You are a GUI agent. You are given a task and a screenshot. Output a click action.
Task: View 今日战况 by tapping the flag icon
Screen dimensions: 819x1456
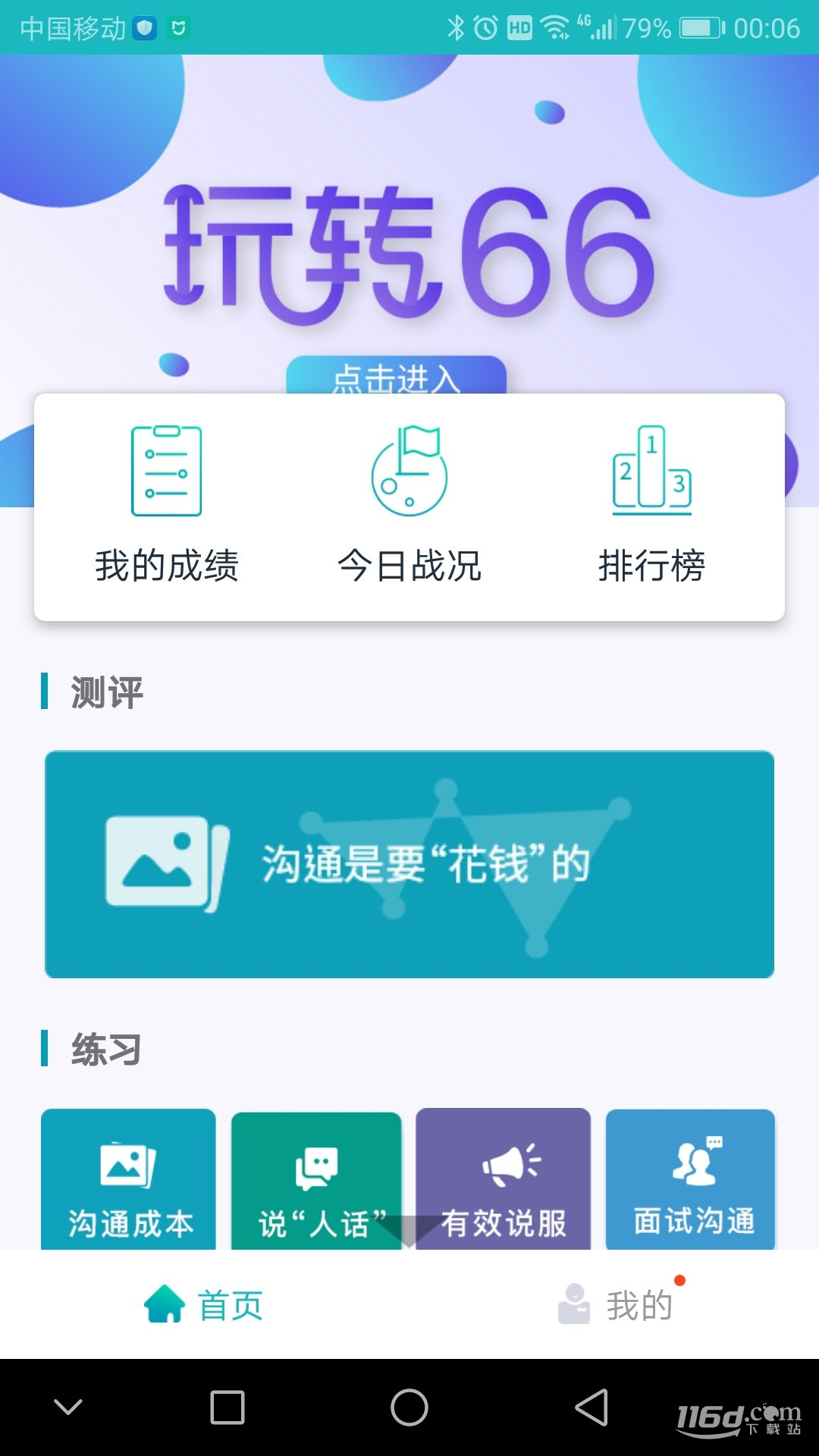(x=408, y=470)
